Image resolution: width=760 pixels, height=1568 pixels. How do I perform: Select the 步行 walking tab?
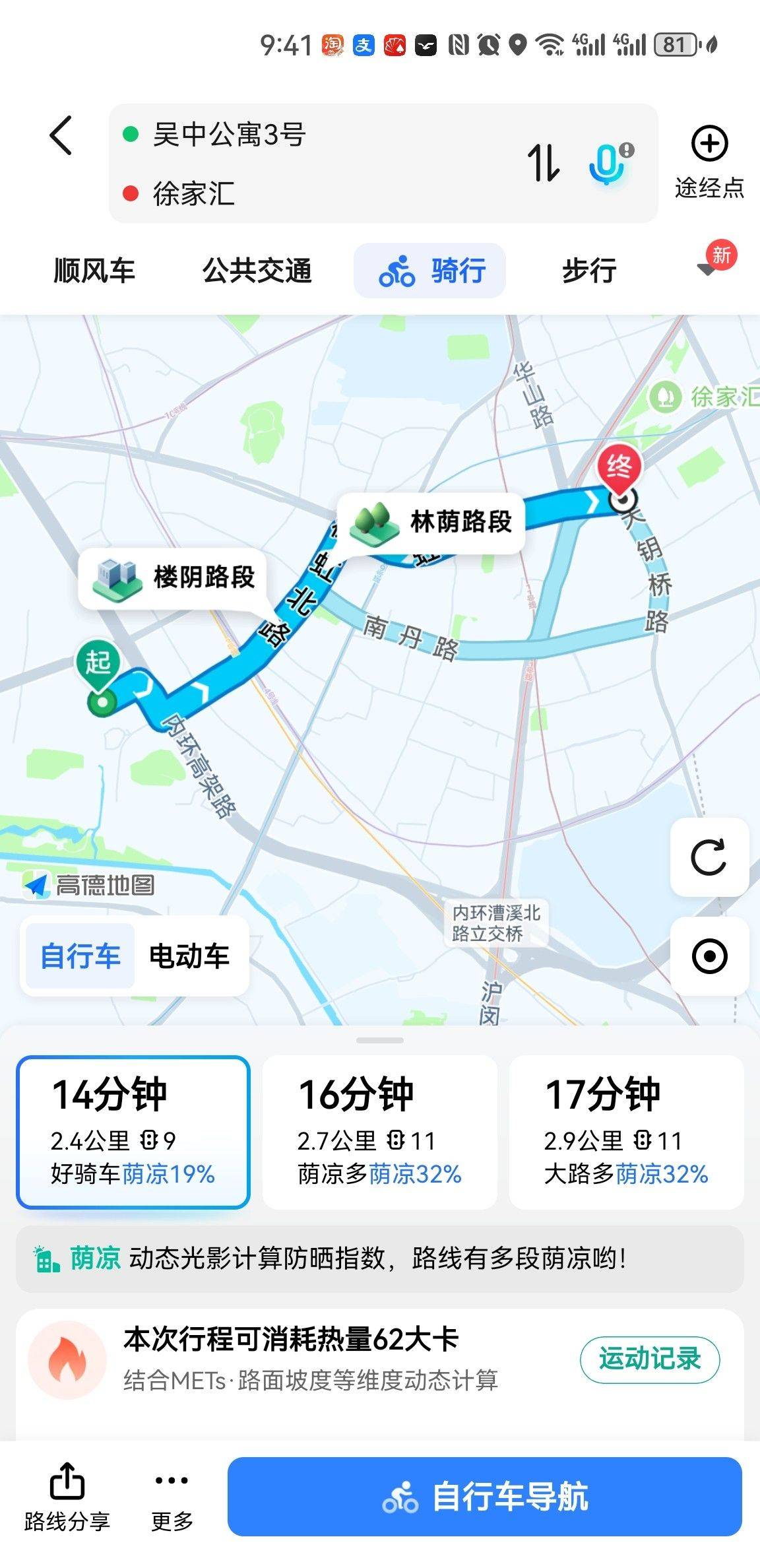[x=589, y=271]
